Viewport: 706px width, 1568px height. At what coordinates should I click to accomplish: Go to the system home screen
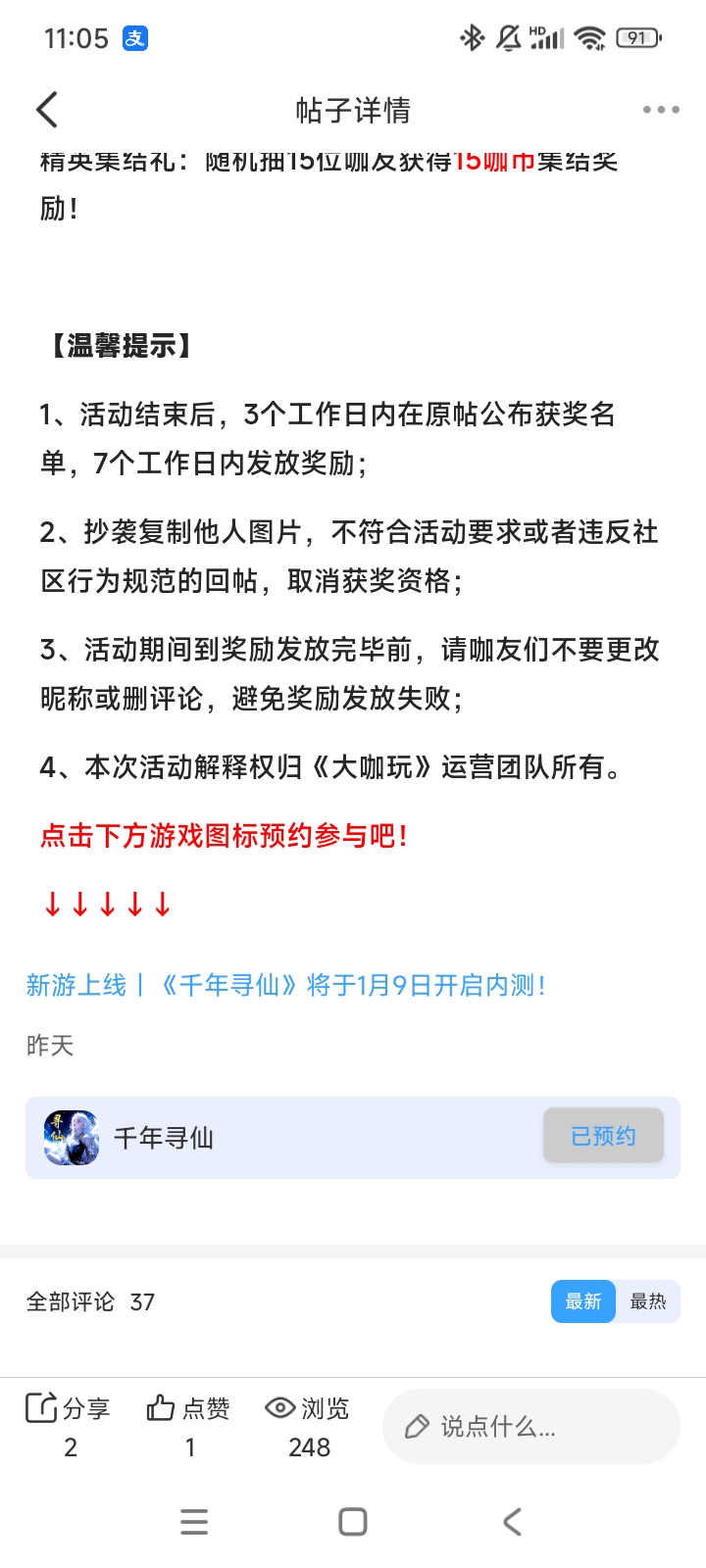[x=353, y=1521]
